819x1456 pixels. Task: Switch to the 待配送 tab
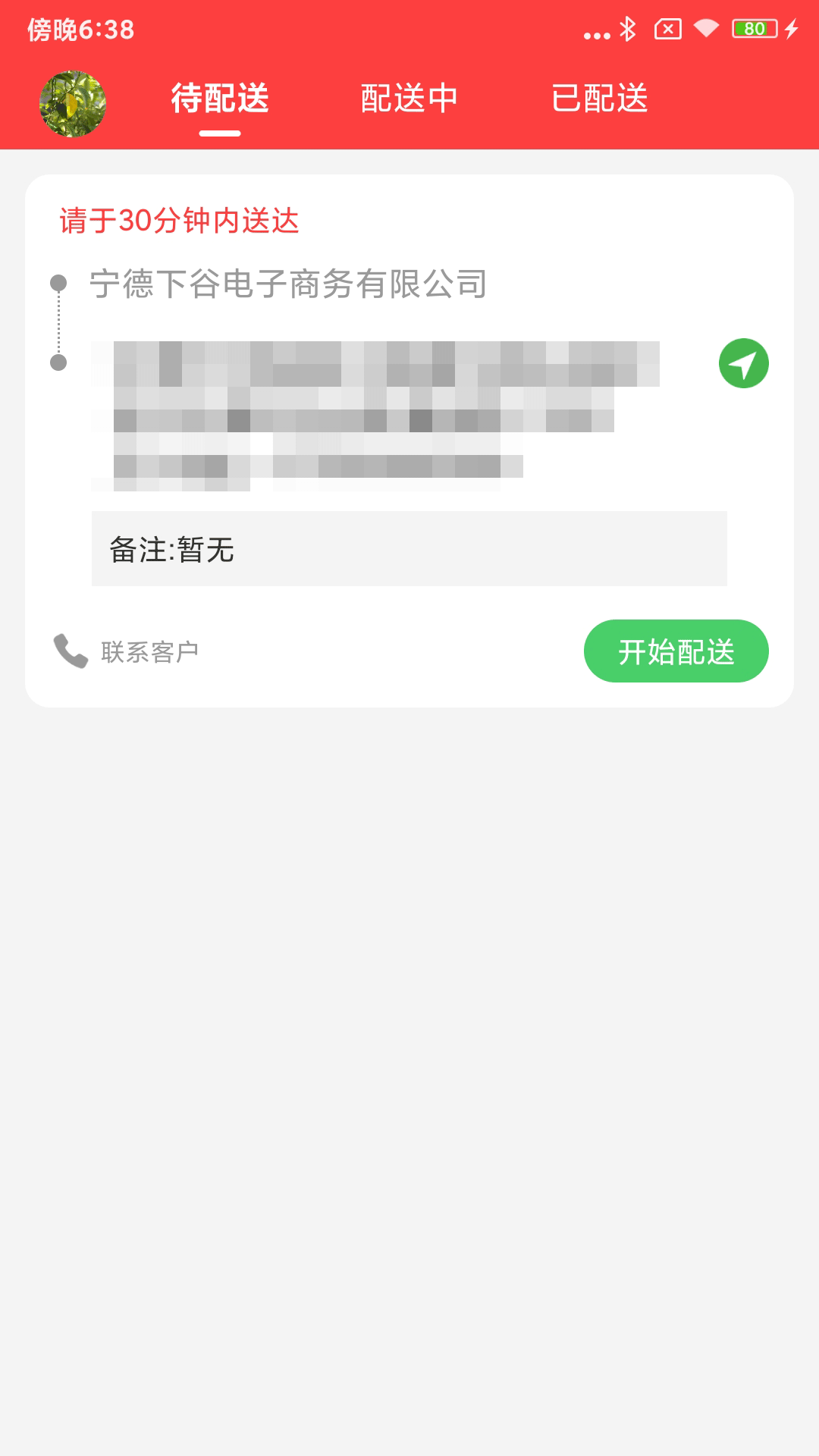[x=220, y=99]
